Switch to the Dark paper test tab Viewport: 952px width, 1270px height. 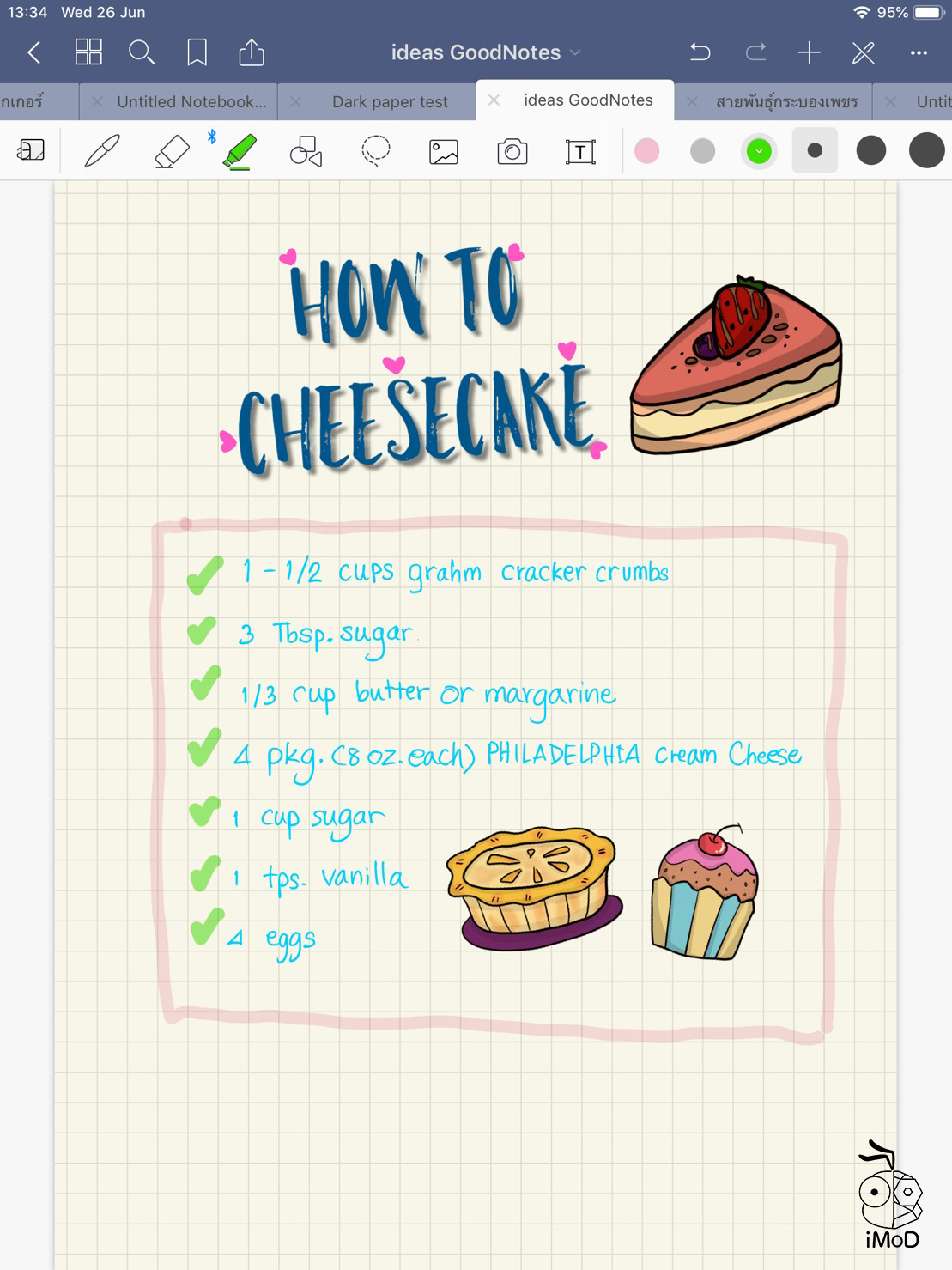point(390,102)
